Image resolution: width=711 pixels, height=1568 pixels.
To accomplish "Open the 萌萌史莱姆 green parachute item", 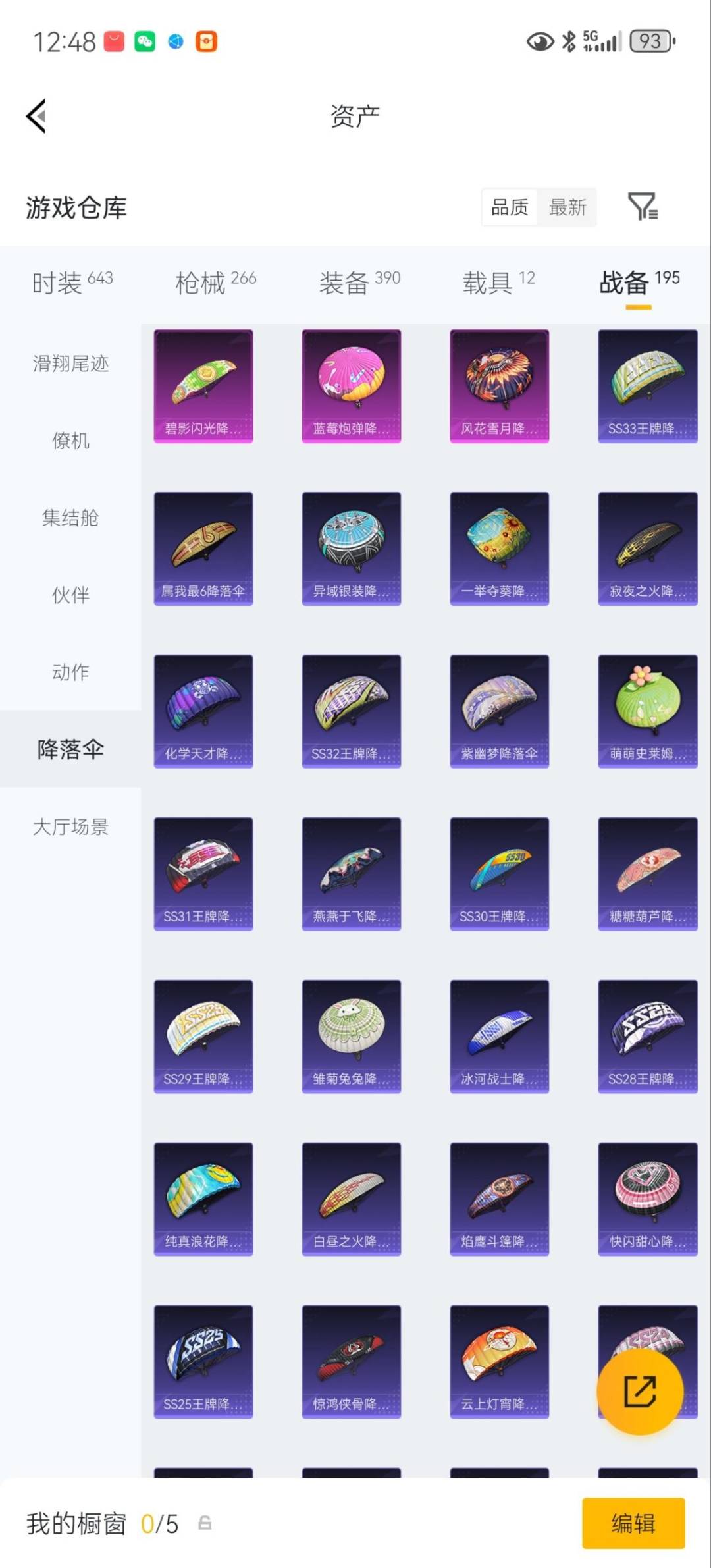I will pos(647,711).
